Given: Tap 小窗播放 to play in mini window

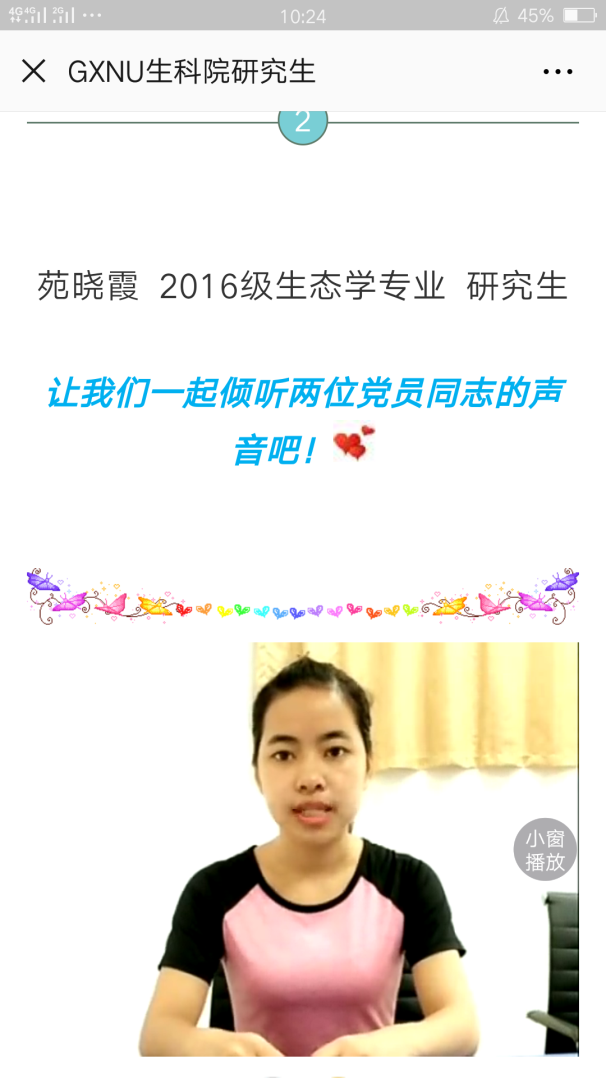Looking at the screenshot, I should (545, 850).
